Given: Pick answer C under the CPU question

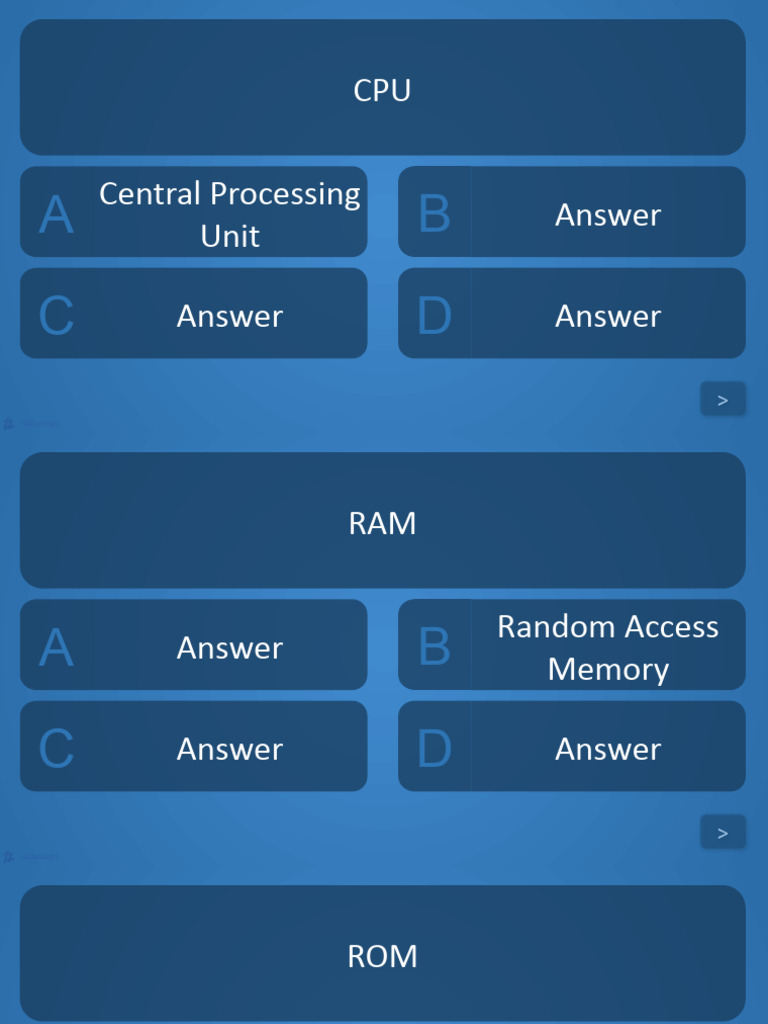Looking at the screenshot, I should (193, 313).
